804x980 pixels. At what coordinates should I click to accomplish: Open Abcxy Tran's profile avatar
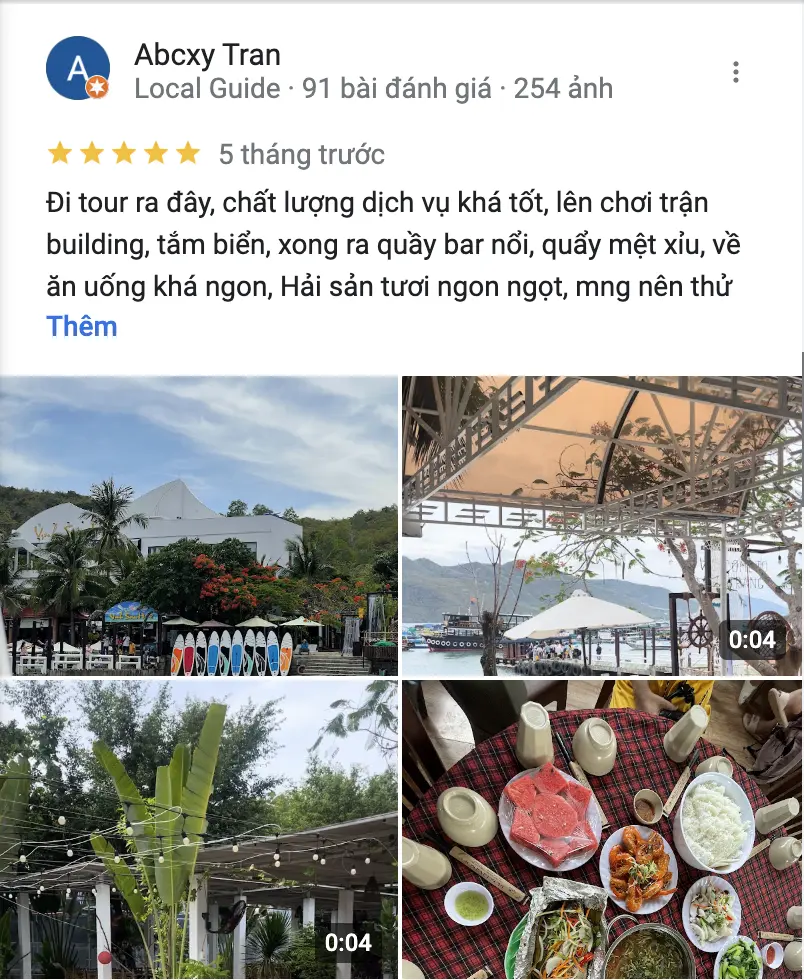click(x=78, y=69)
